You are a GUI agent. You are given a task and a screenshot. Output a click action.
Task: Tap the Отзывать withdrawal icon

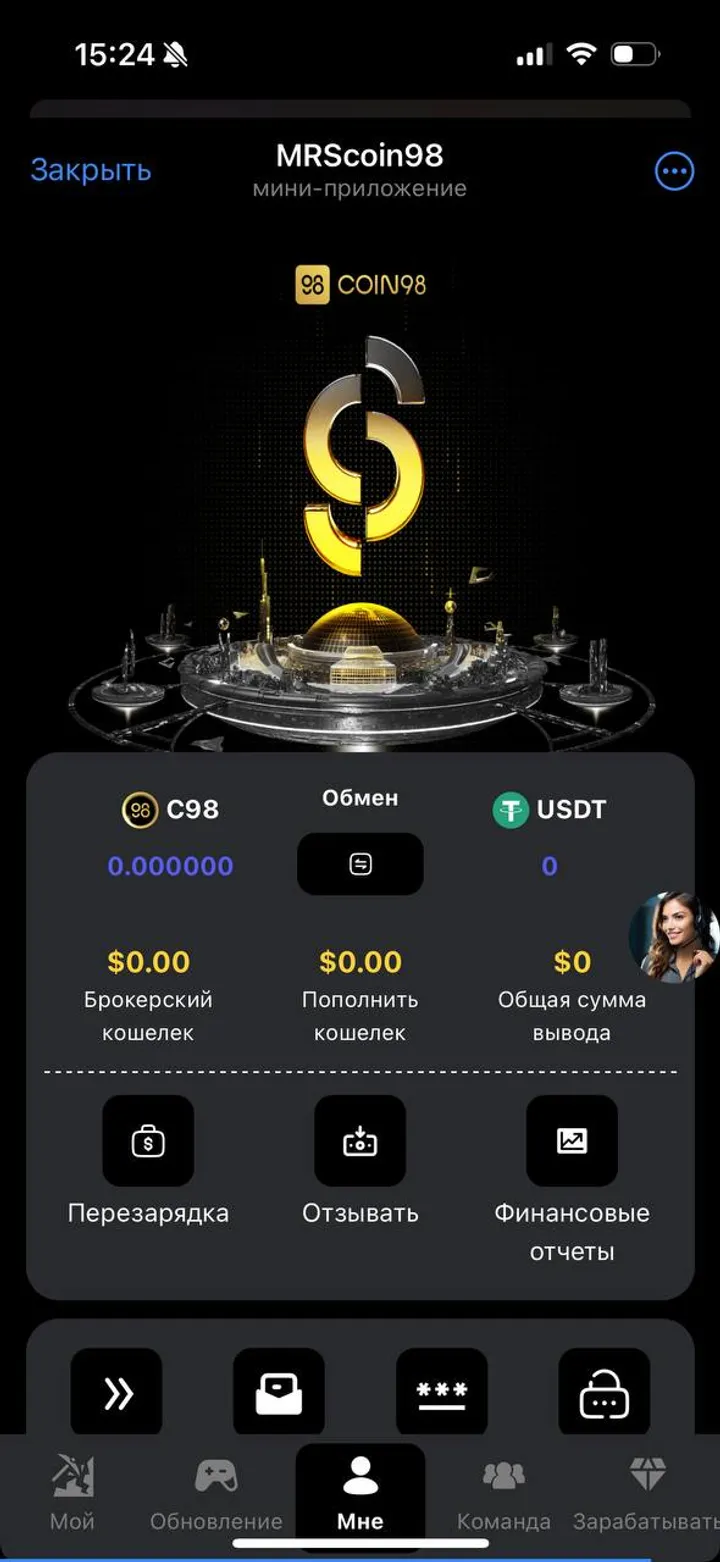click(360, 1141)
